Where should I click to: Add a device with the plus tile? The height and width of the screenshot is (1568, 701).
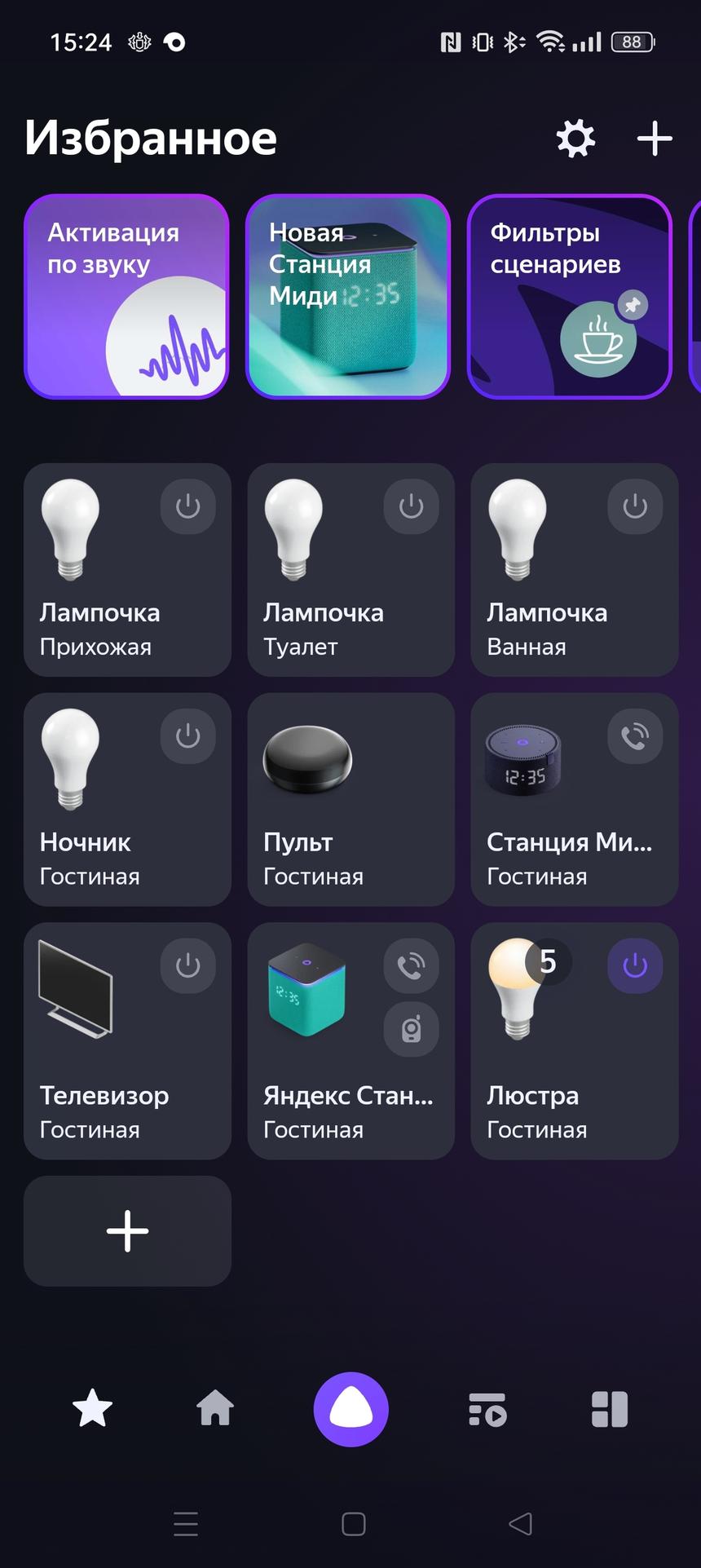coord(127,1230)
